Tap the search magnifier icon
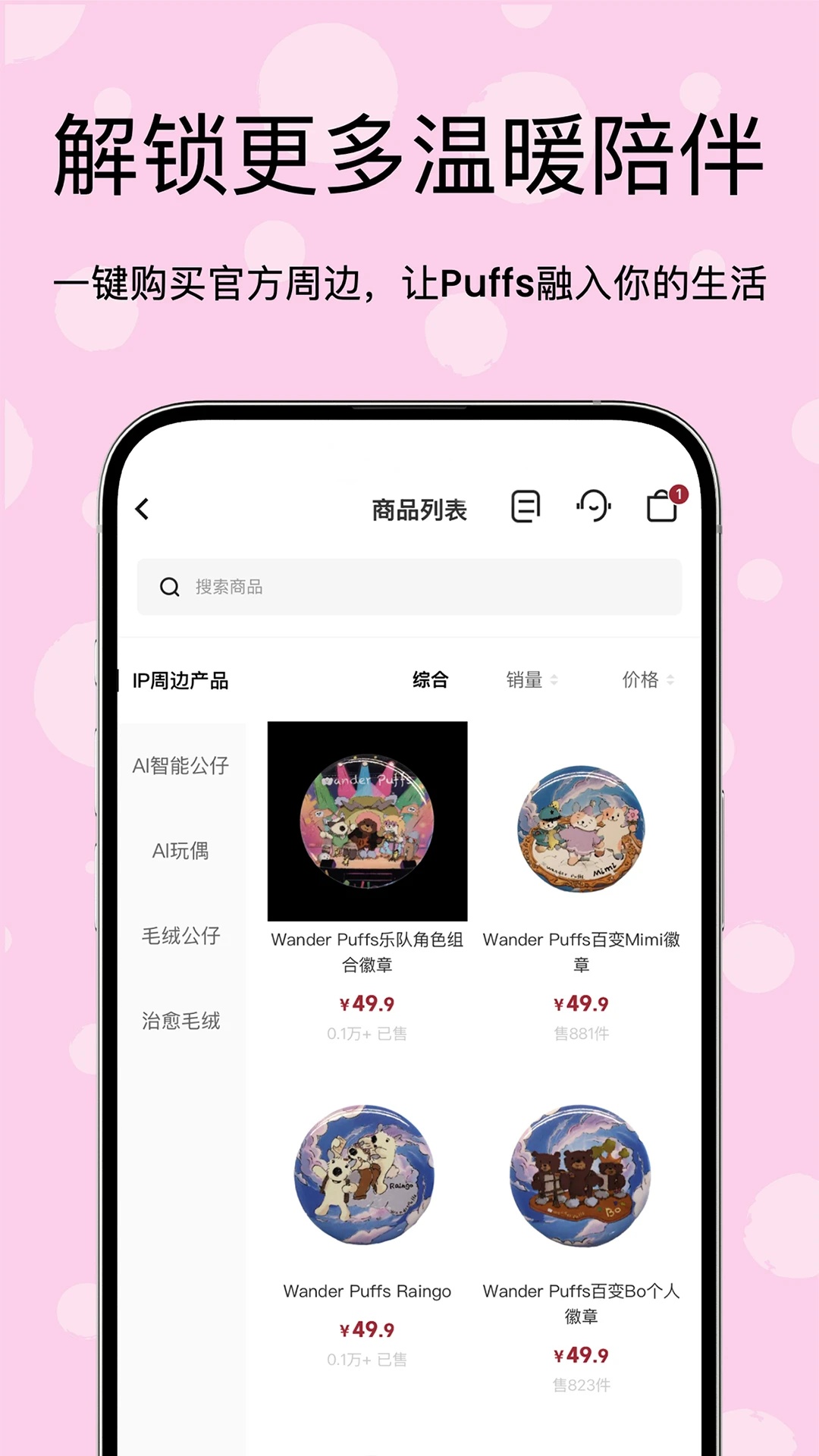Screen dimensions: 819x1456 click(170, 588)
